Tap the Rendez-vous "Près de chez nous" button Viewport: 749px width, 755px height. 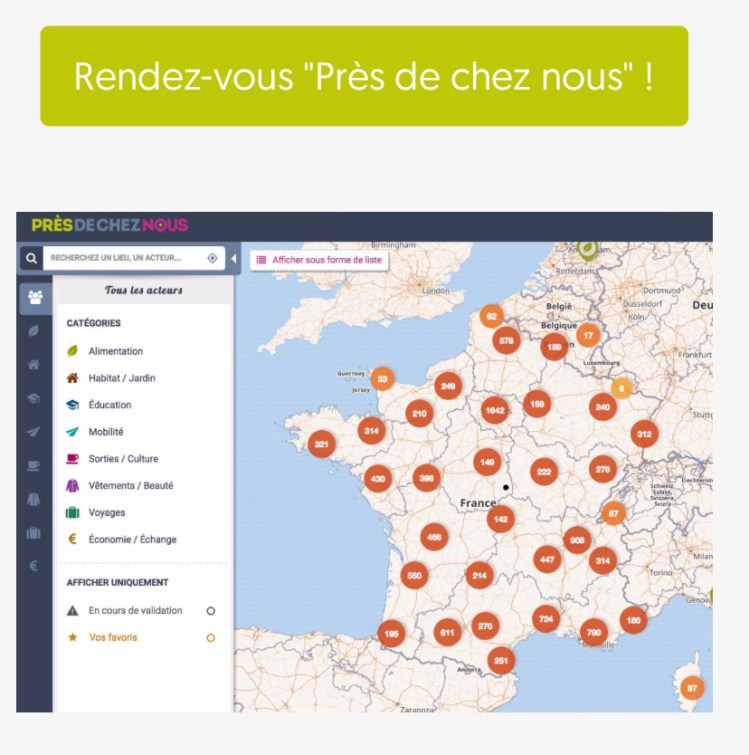(364, 77)
